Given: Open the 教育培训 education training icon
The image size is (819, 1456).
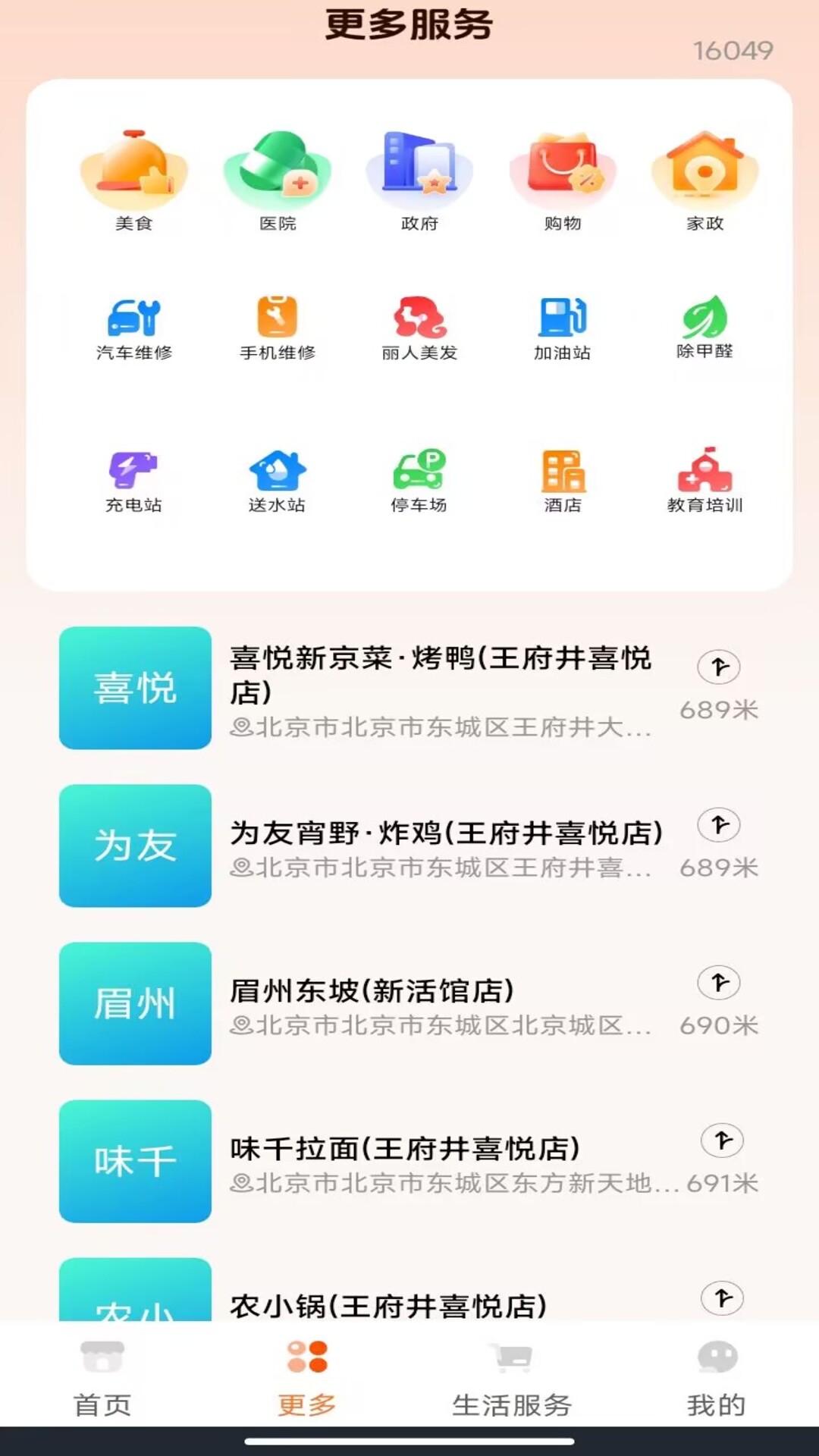Looking at the screenshot, I should [x=704, y=470].
